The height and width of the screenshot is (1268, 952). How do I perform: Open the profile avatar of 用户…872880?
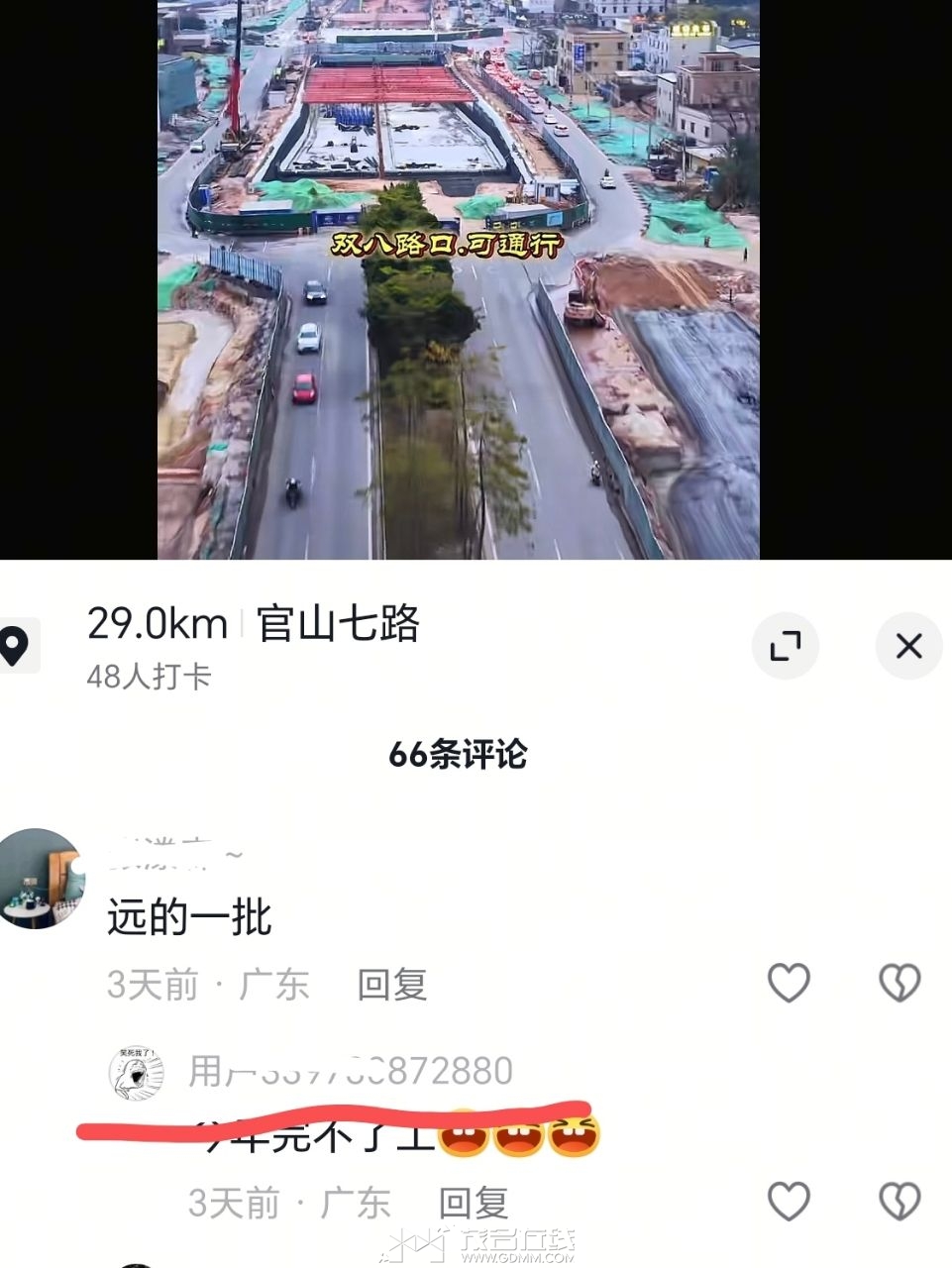tap(136, 1073)
